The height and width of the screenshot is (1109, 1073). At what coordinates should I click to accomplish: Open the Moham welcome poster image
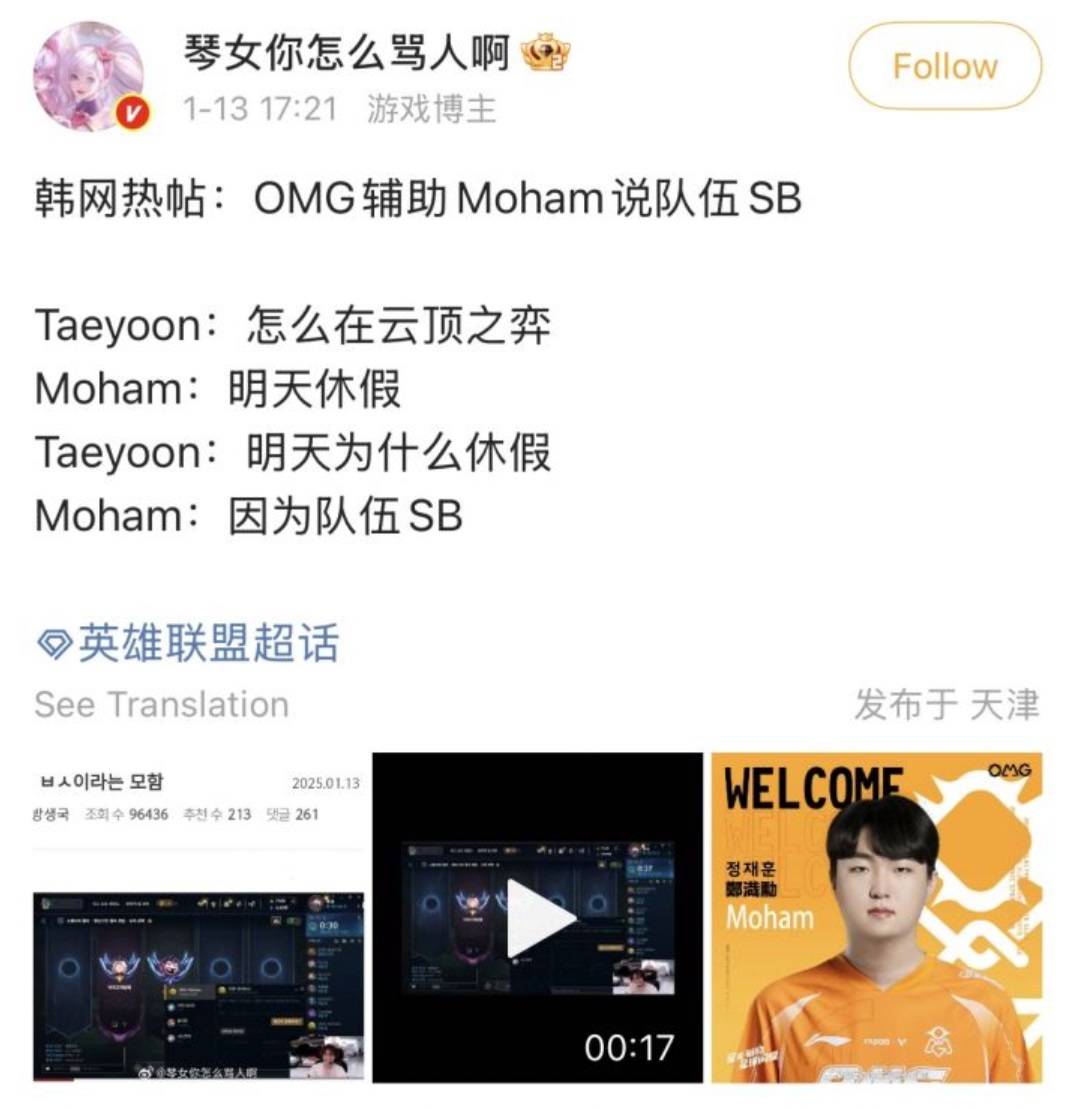click(x=876, y=917)
